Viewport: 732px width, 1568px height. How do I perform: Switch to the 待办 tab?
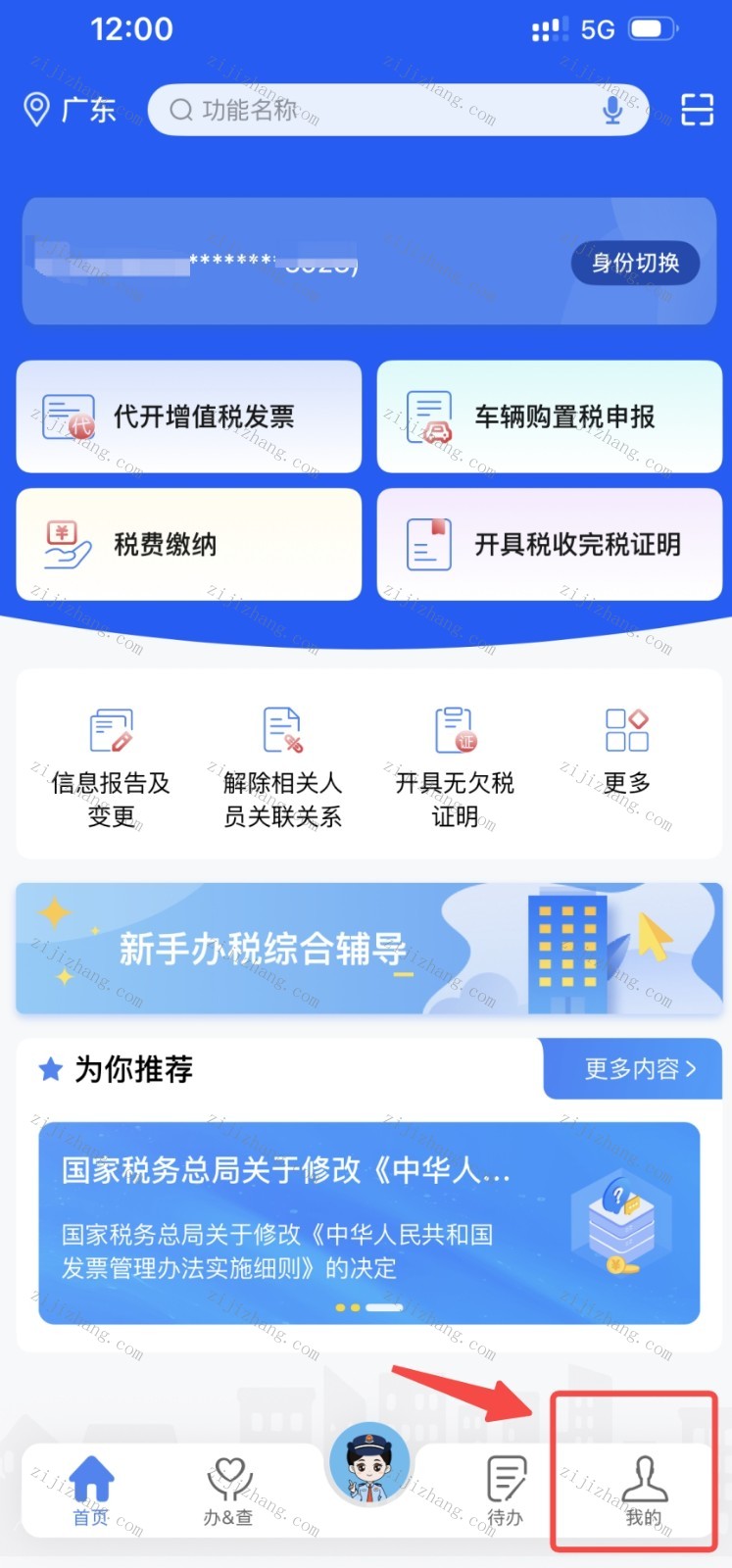click(x=506, y=1492)
